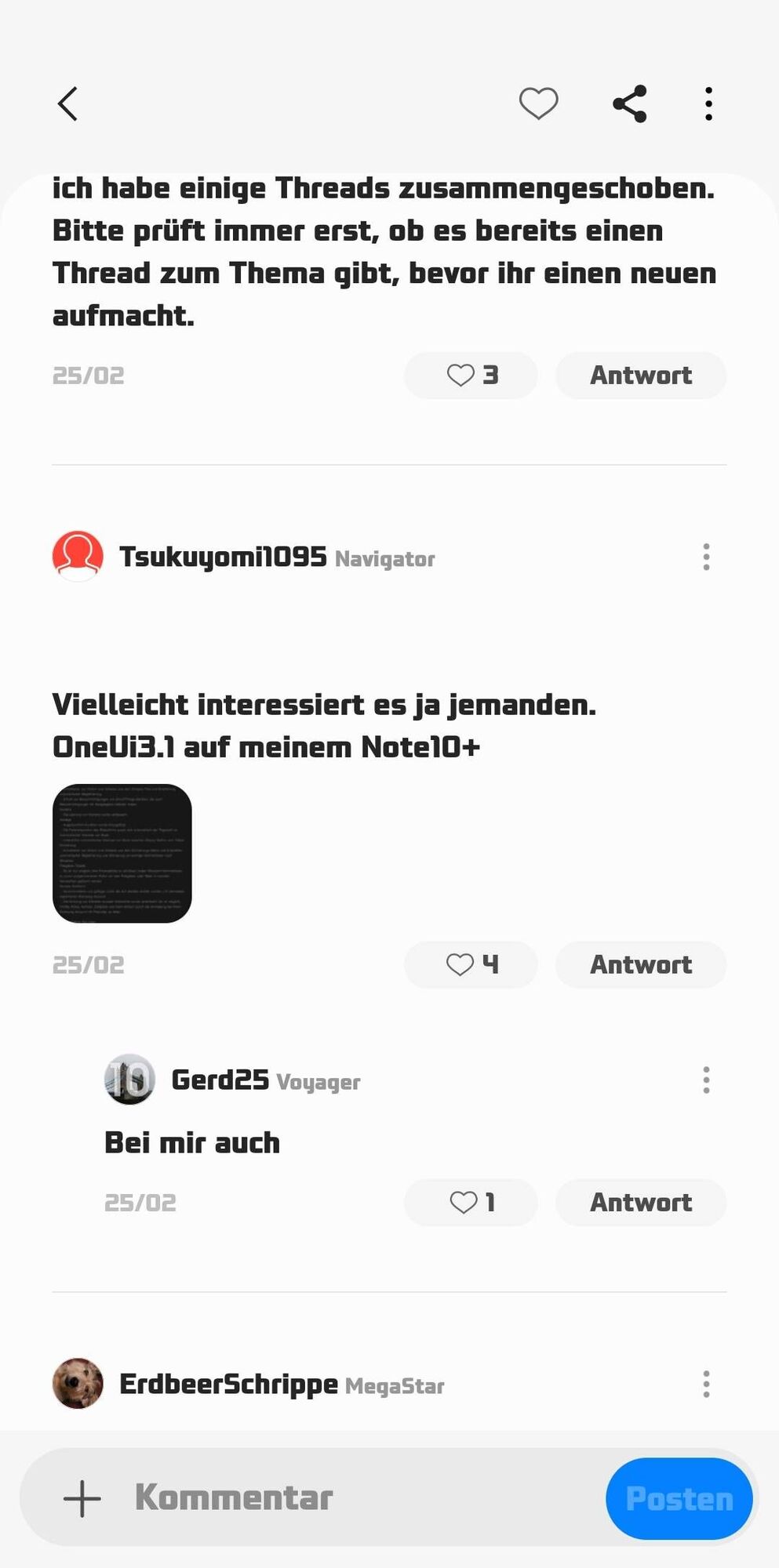Go back using the top arrow

click(68, 103)
